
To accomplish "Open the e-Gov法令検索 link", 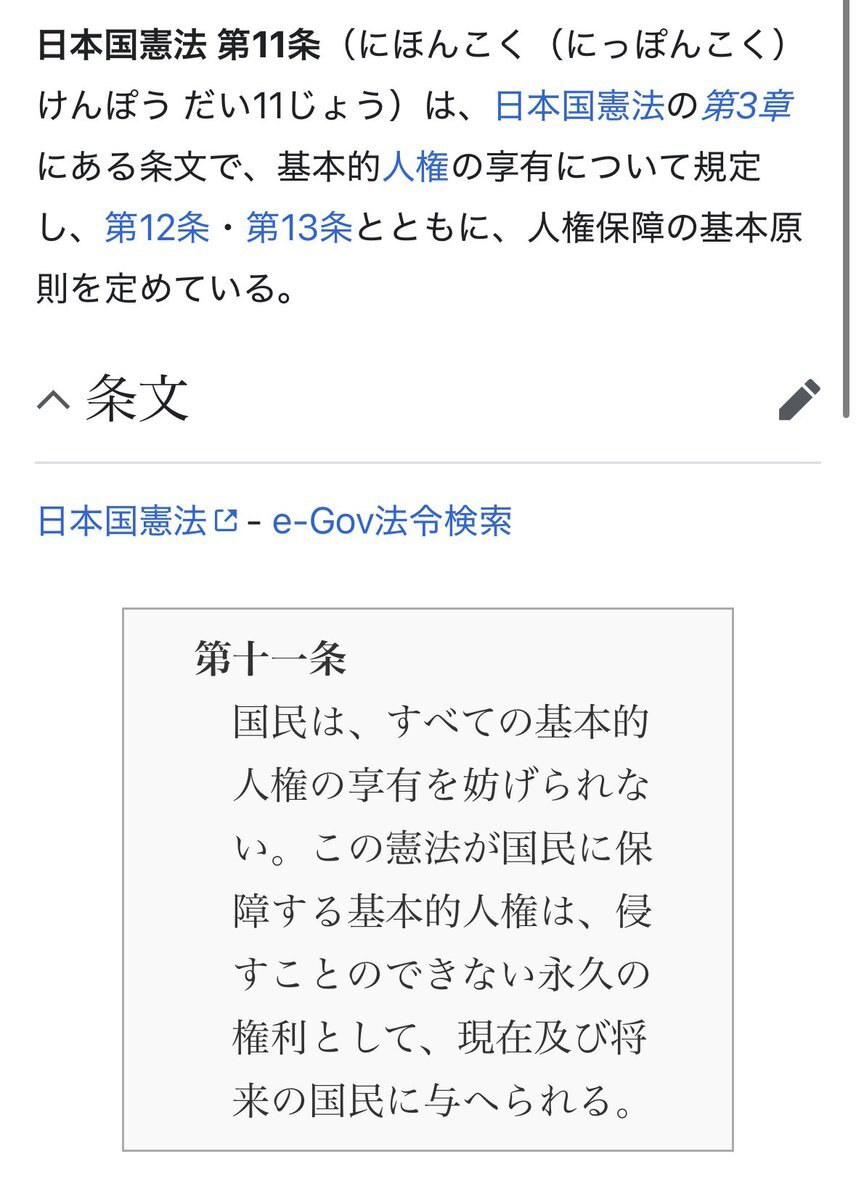I will pyautogui.click(x=392, y=521).
